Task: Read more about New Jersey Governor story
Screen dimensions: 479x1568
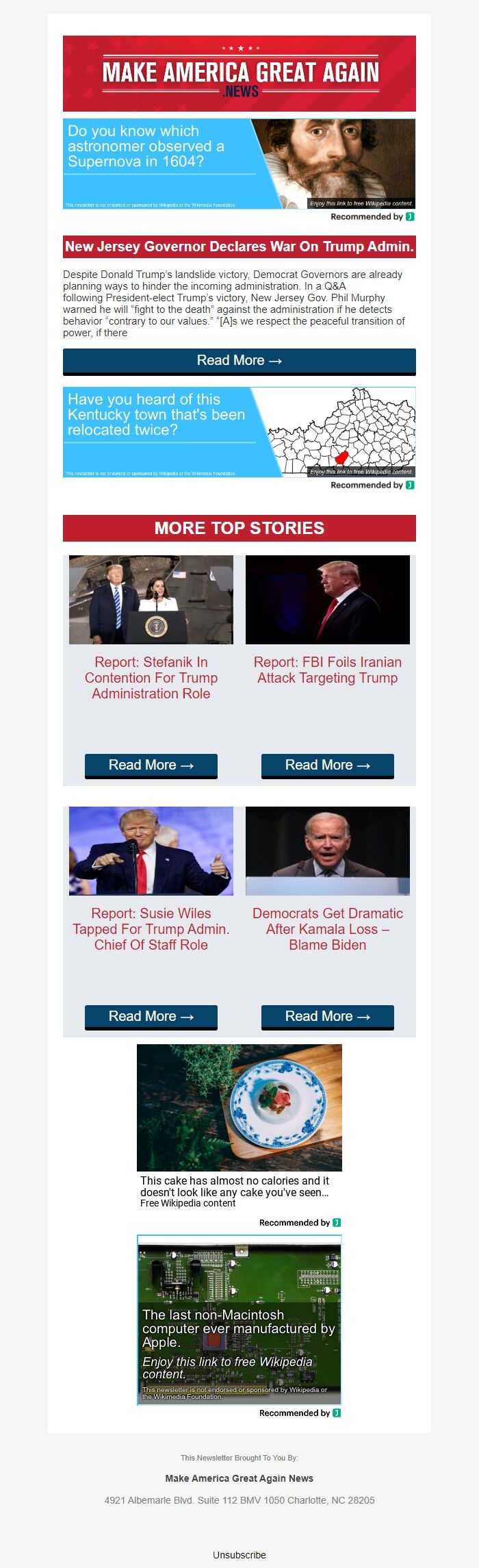Action: [239, 361]
